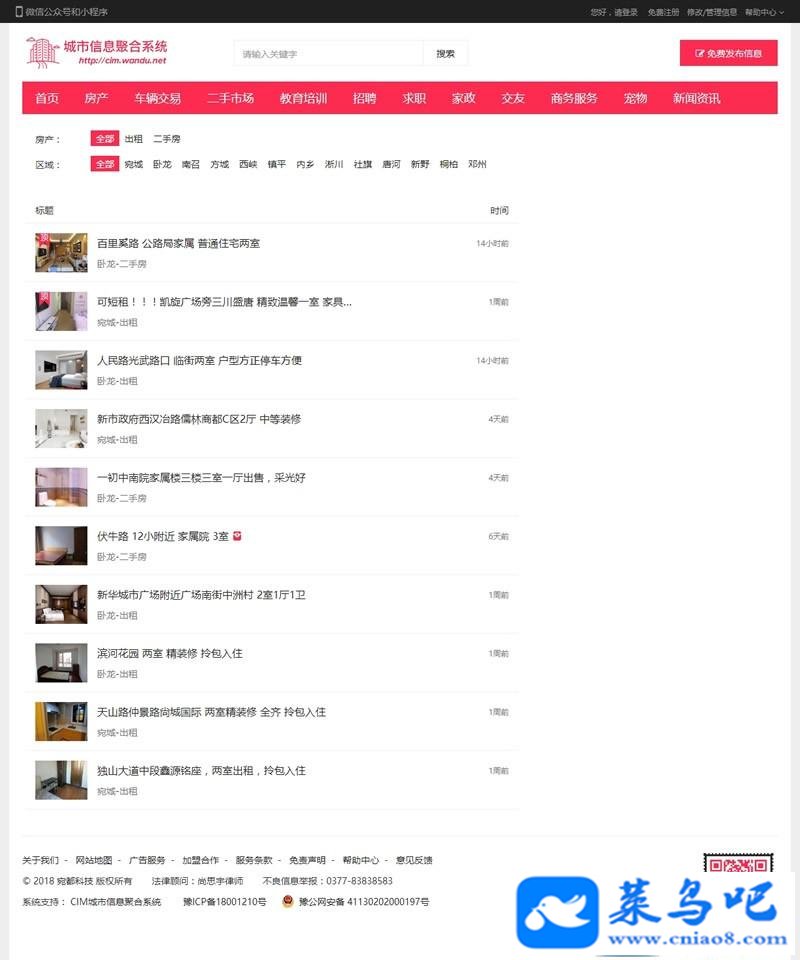The width and height of the screenshot is (800, 960).
Task: Open the 新闻资讯 navigation item
Action: coord(696,98)
